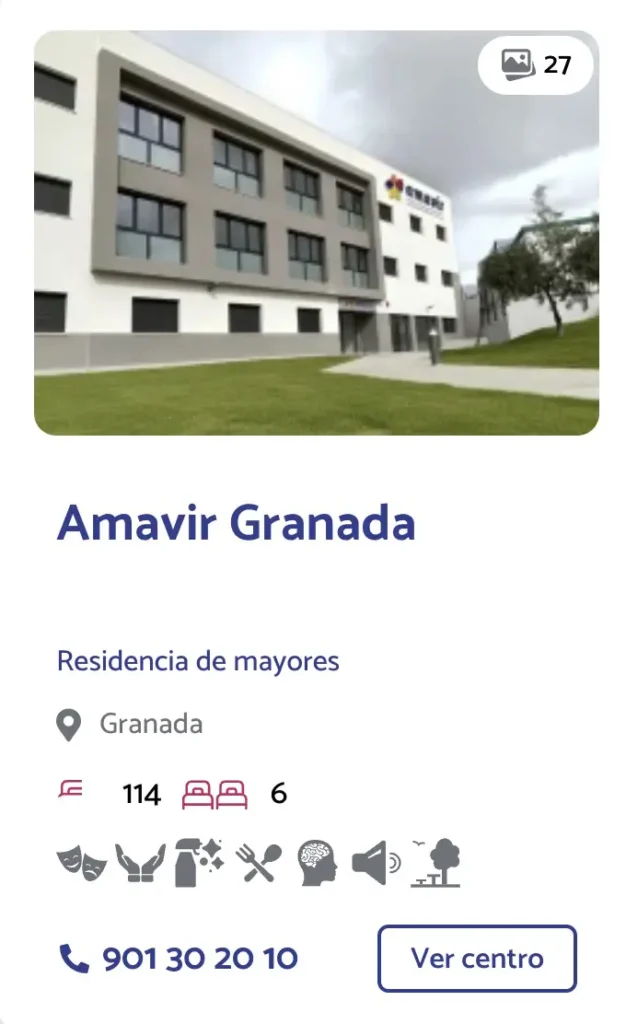Open the Amavir Granada title
This screenshot has width=626, height=1024.
pyautogui.click(x=236, y=523)
